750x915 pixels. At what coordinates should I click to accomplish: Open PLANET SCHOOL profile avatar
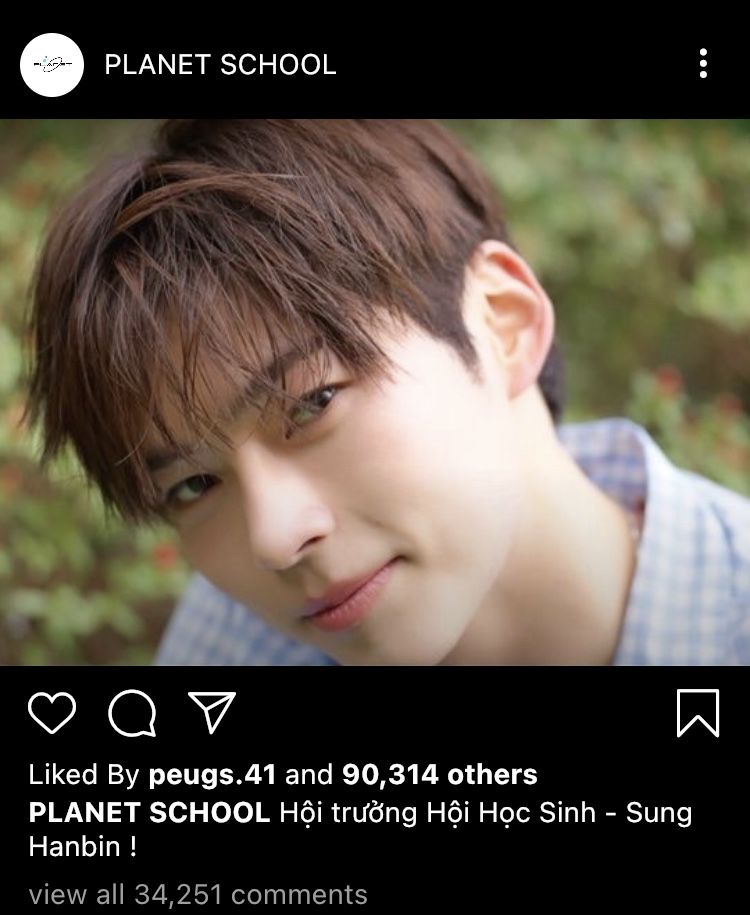point(52,65)
